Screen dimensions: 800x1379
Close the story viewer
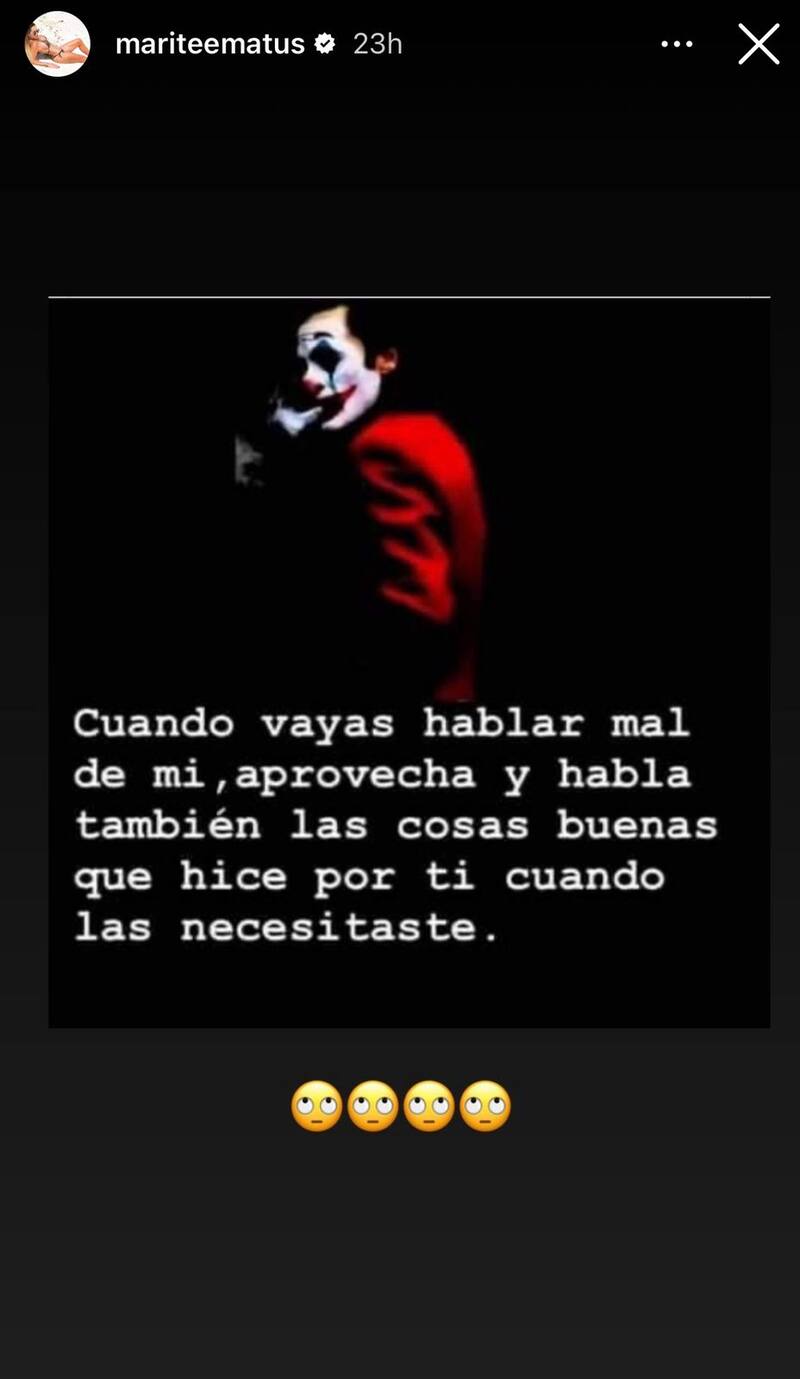[758, 44]
